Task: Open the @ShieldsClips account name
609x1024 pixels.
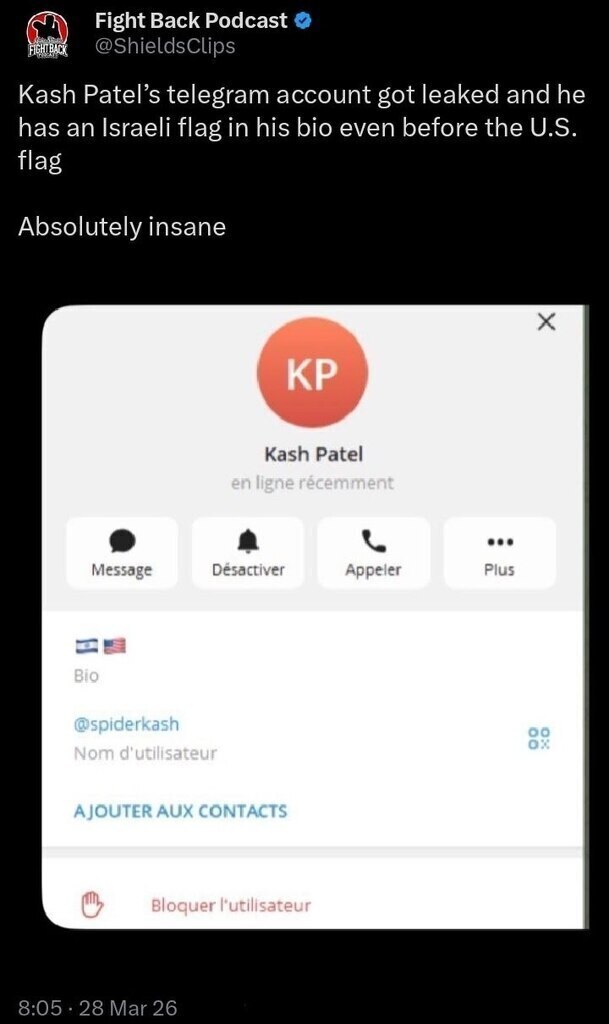Action: (x=164, y=46)
